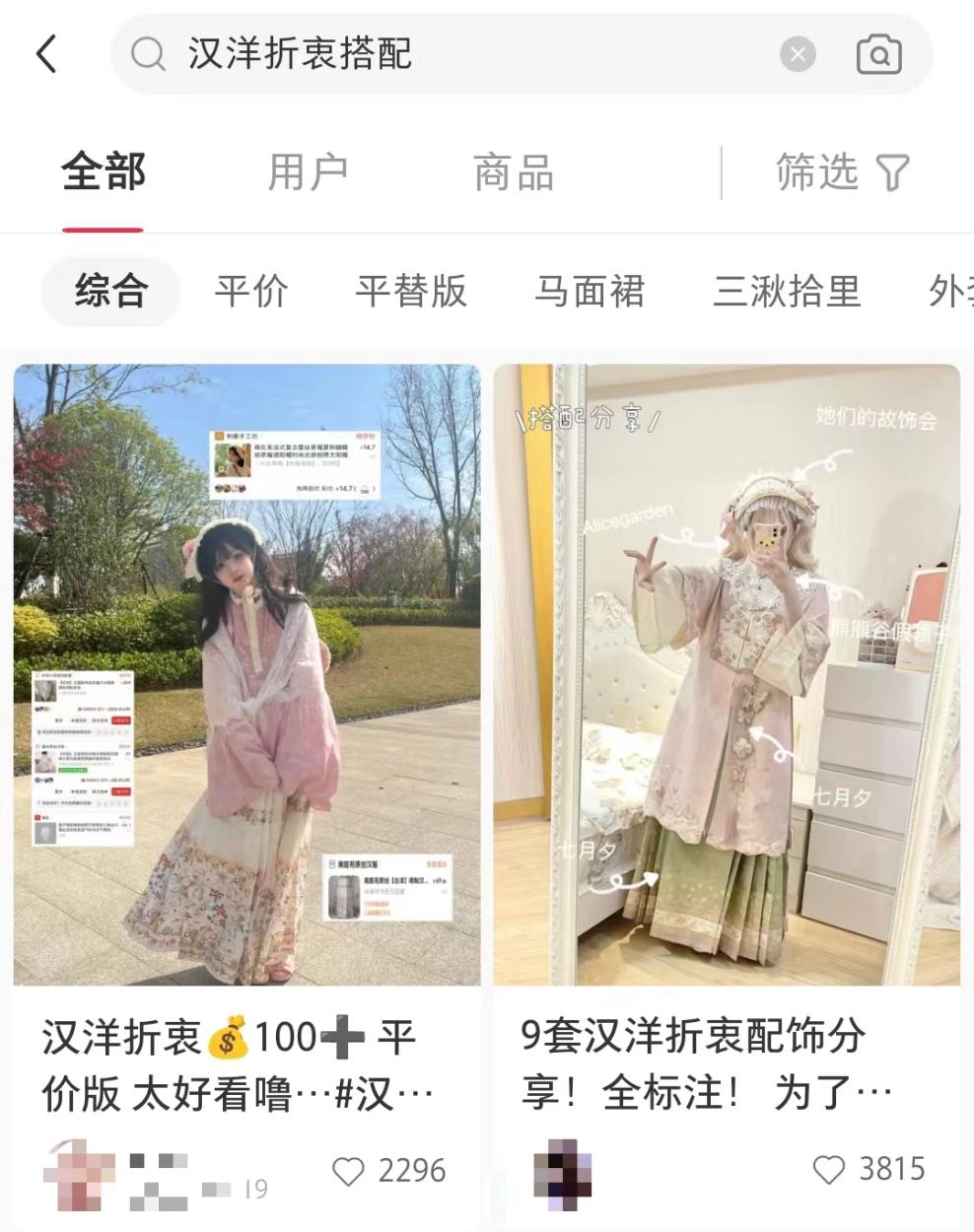Filter results by 马面裙
Viewport: 974px width, 1232px height.
point(590,292)
